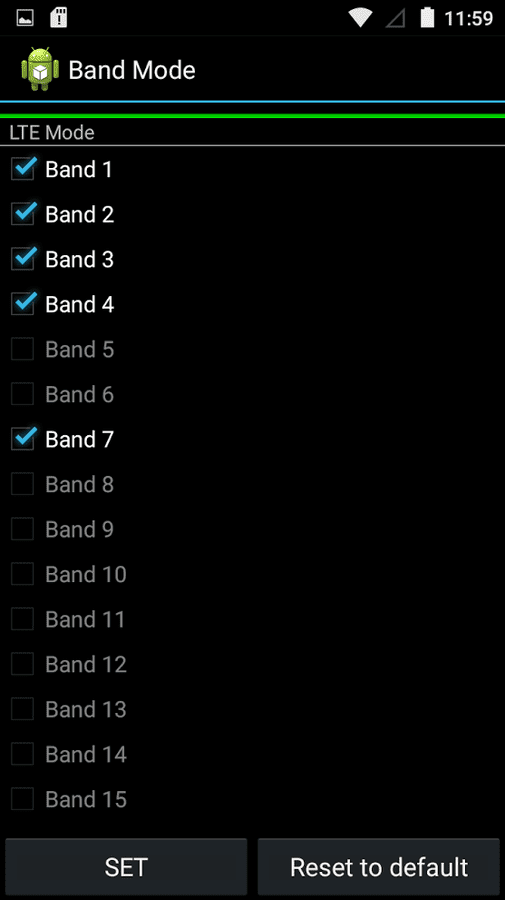
Task: Deselect Band 2 in LTE Mode
Action: (22, 214)
